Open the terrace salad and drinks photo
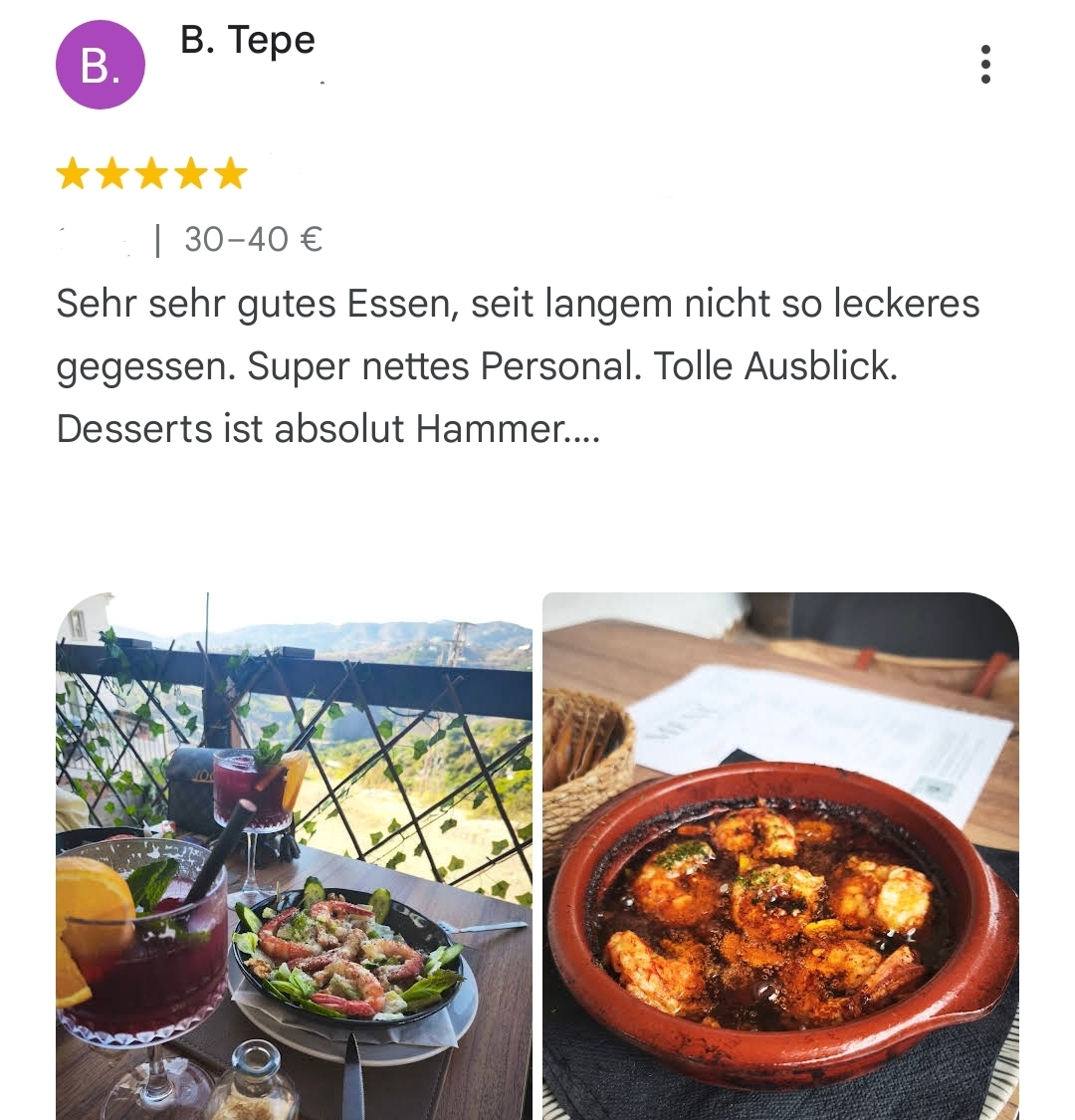The height and width of the screenshot is (1120, 1075). pos(295,854)
